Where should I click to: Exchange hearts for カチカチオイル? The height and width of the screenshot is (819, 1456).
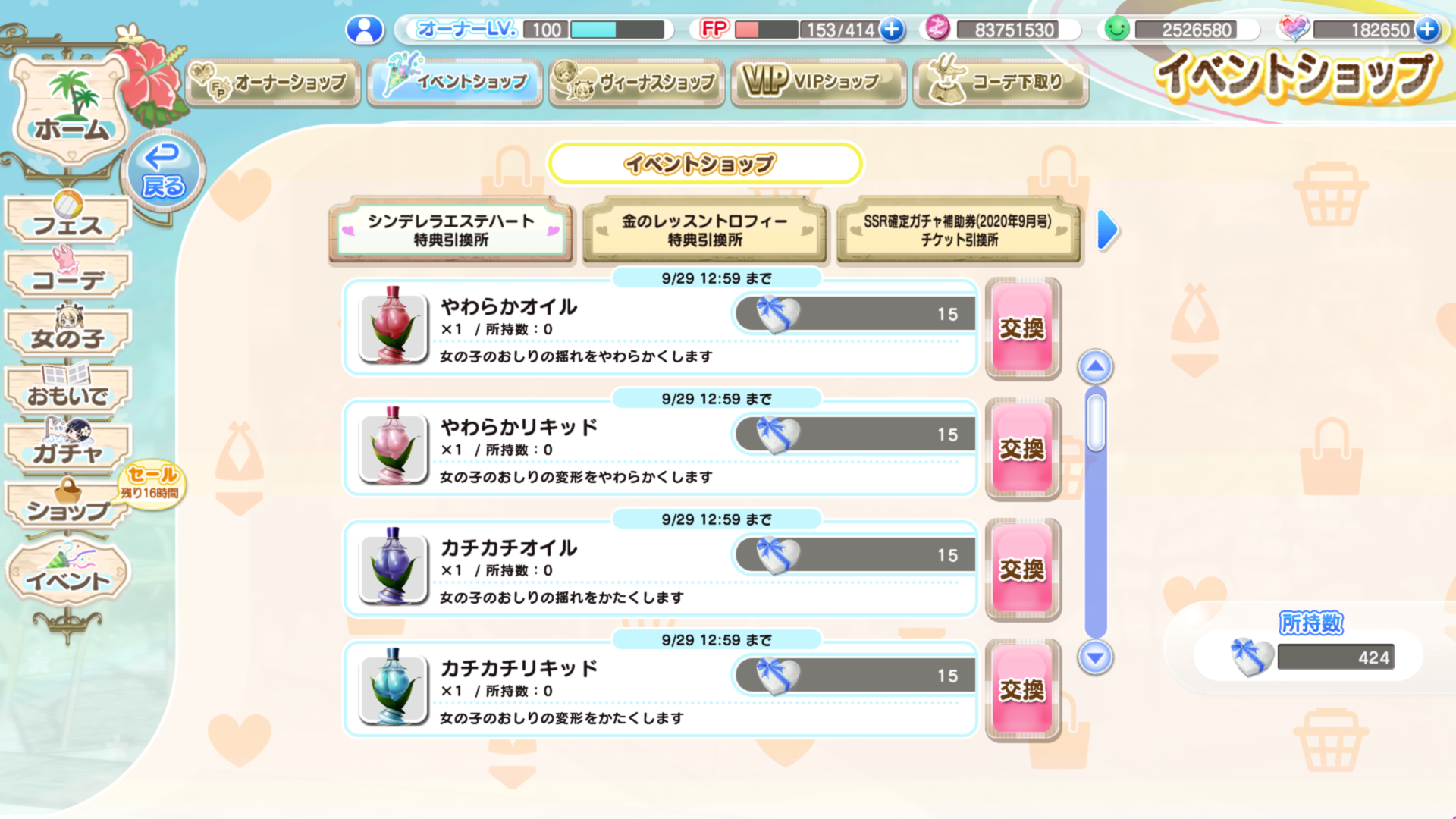[1022, 570]
